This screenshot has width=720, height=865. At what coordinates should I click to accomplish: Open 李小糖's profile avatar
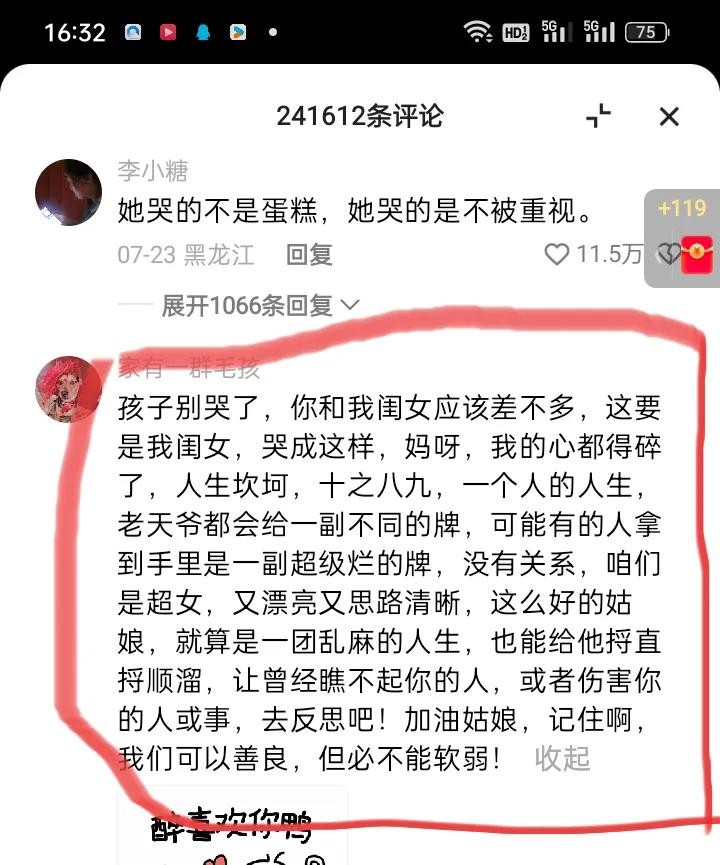pos(68,192)
